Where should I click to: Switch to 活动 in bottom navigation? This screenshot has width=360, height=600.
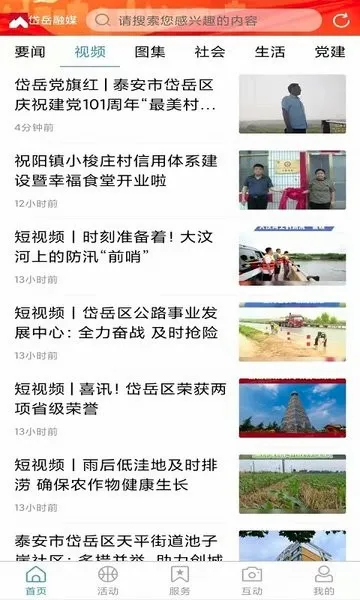(x=108, y=581)
